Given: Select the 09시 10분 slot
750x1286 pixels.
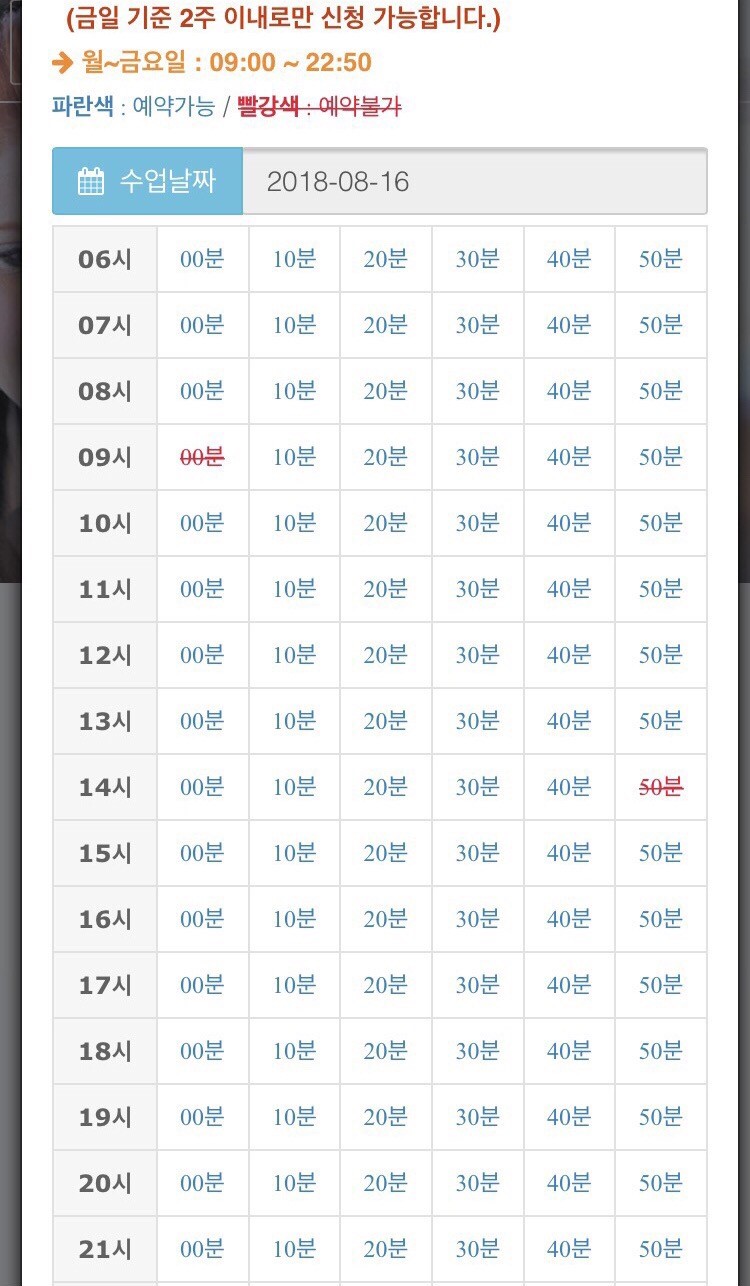Looking at the screenshot, I should click(x=294, y=457).
